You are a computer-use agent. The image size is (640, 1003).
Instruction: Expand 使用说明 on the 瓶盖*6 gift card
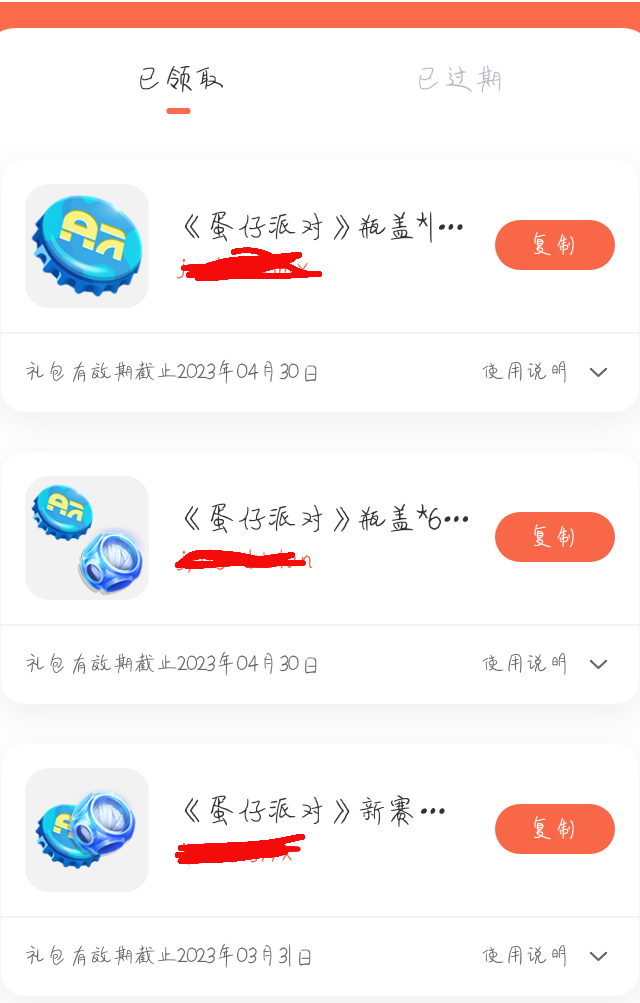coord(545,664)
